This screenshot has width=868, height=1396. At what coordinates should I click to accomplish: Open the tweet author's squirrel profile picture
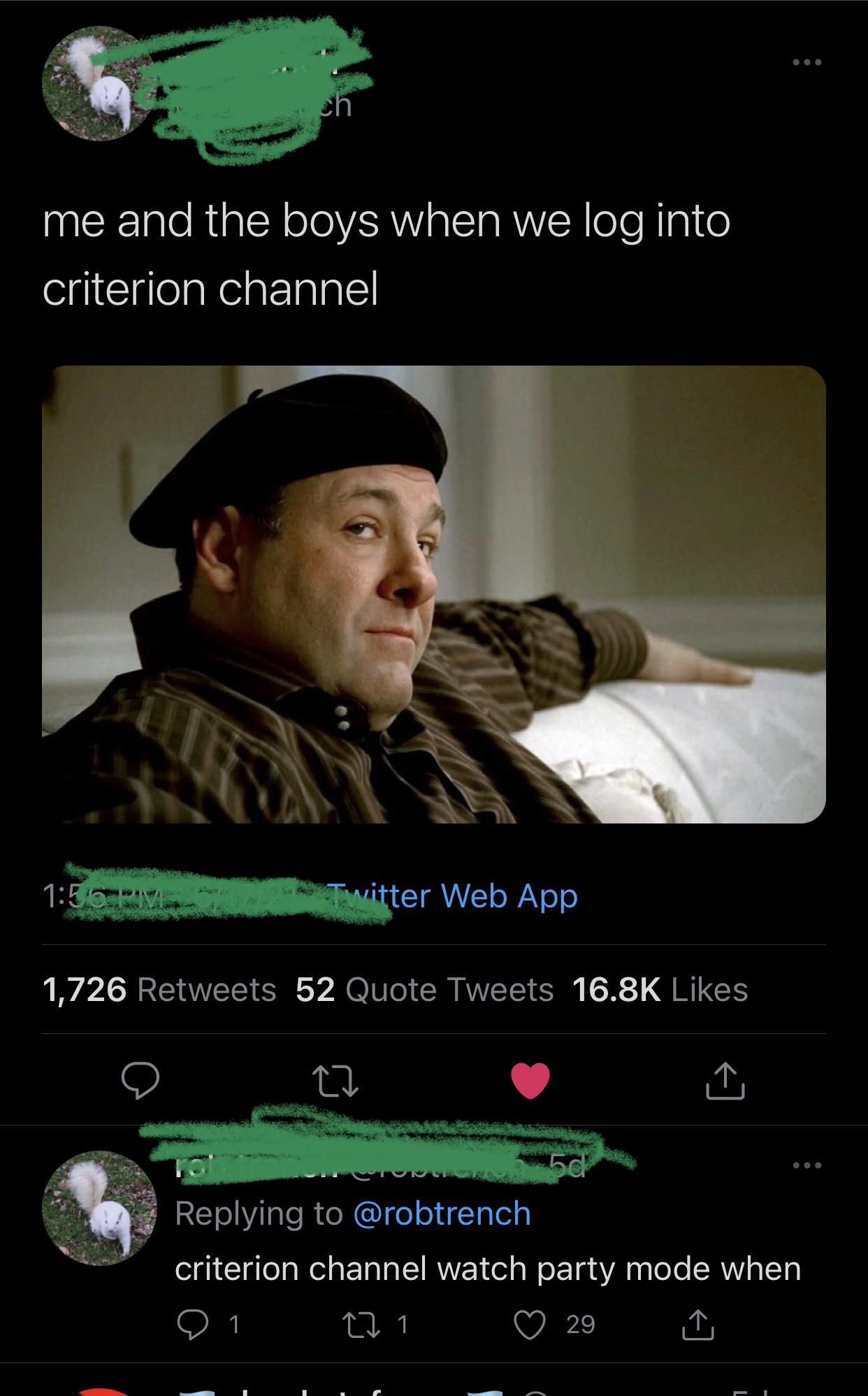tap(99, 83)
